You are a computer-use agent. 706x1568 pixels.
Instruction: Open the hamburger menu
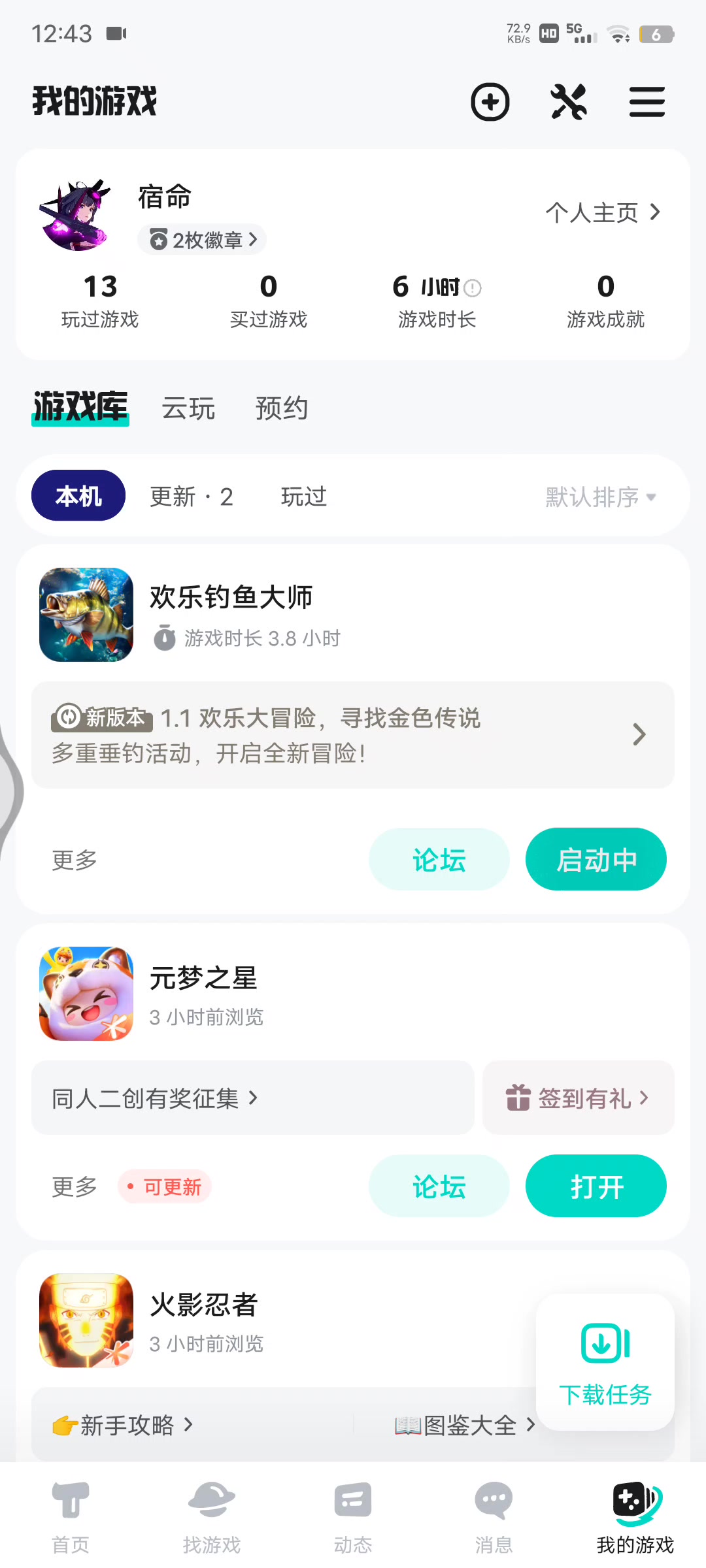pos(647,102)
